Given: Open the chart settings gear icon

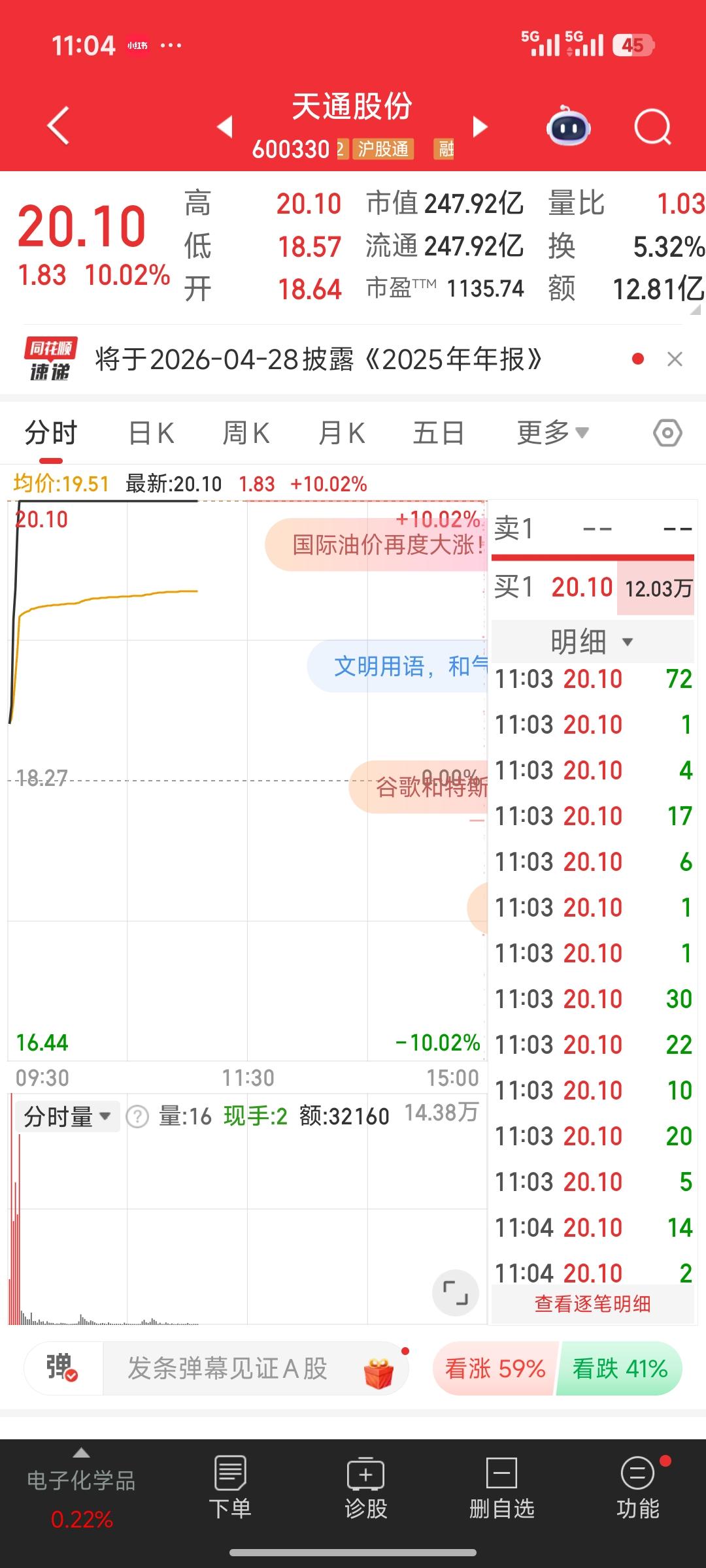Looking at the screenshot, I should 666,431.
